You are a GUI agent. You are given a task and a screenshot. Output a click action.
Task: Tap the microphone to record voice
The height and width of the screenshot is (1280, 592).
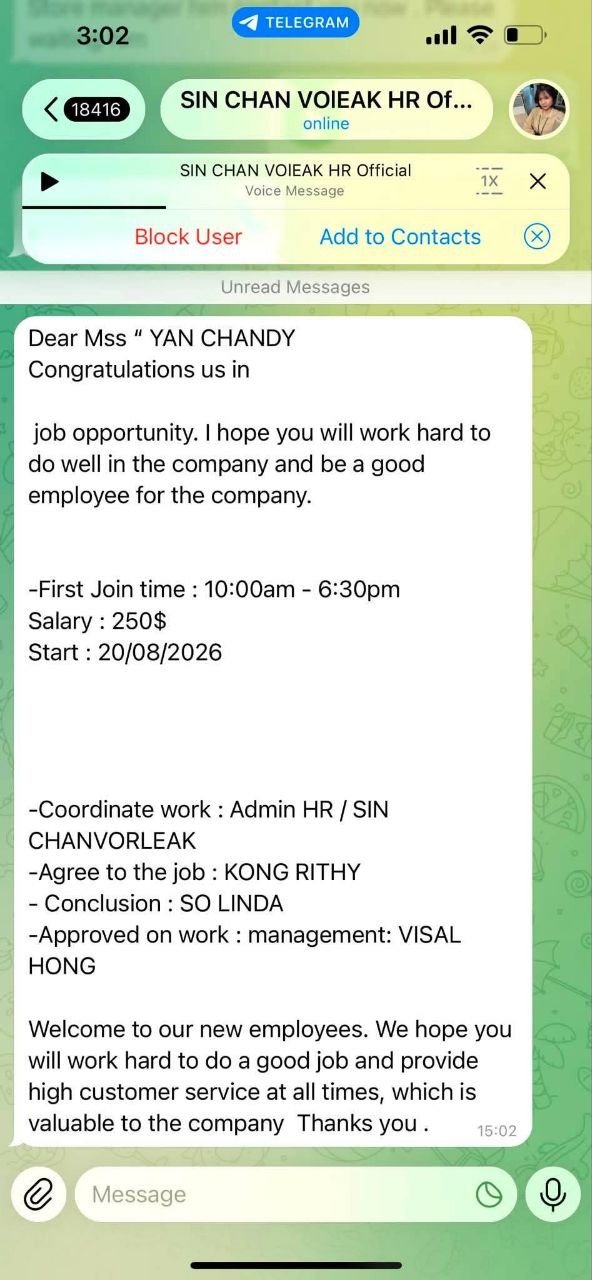[x=552, y=1194]
